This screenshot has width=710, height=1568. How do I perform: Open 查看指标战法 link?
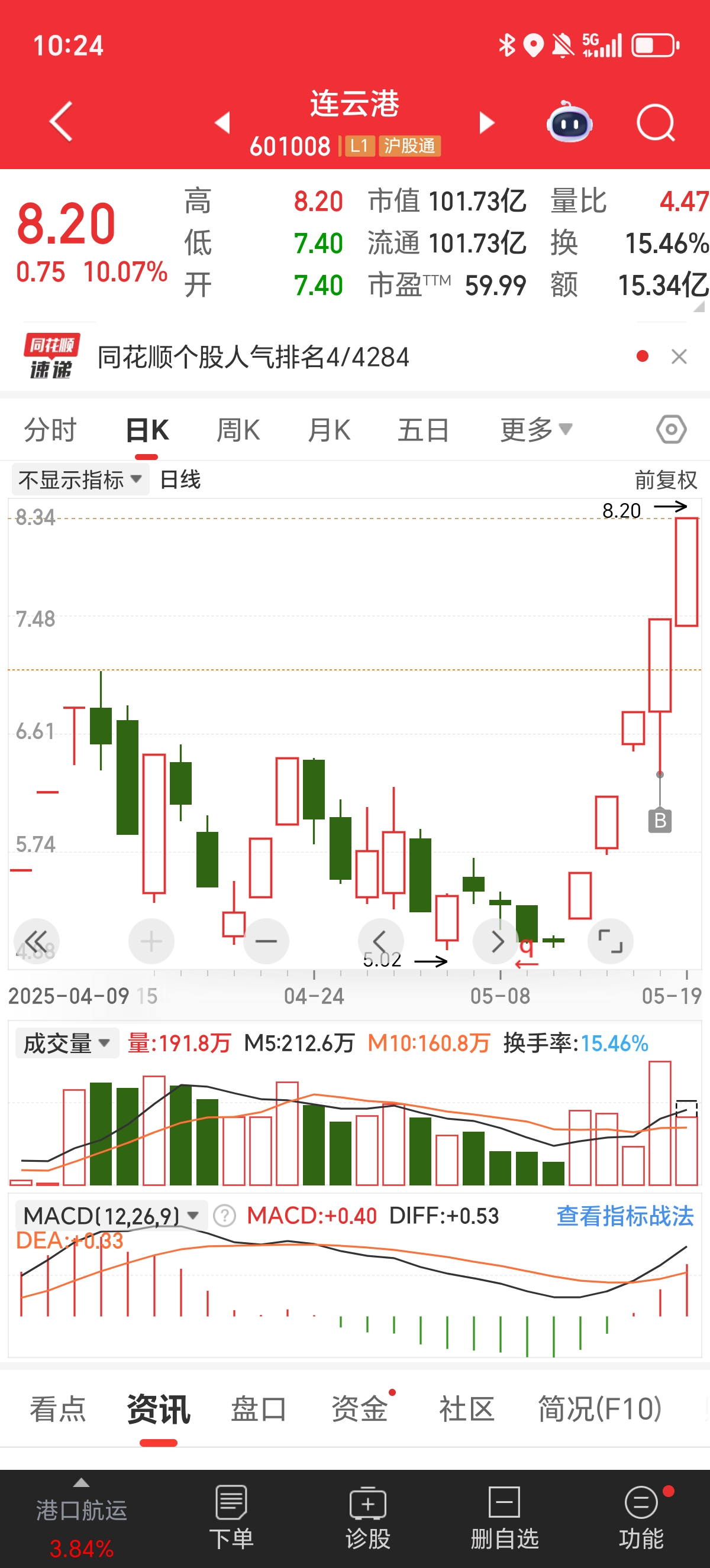[x=625, y=1216]
